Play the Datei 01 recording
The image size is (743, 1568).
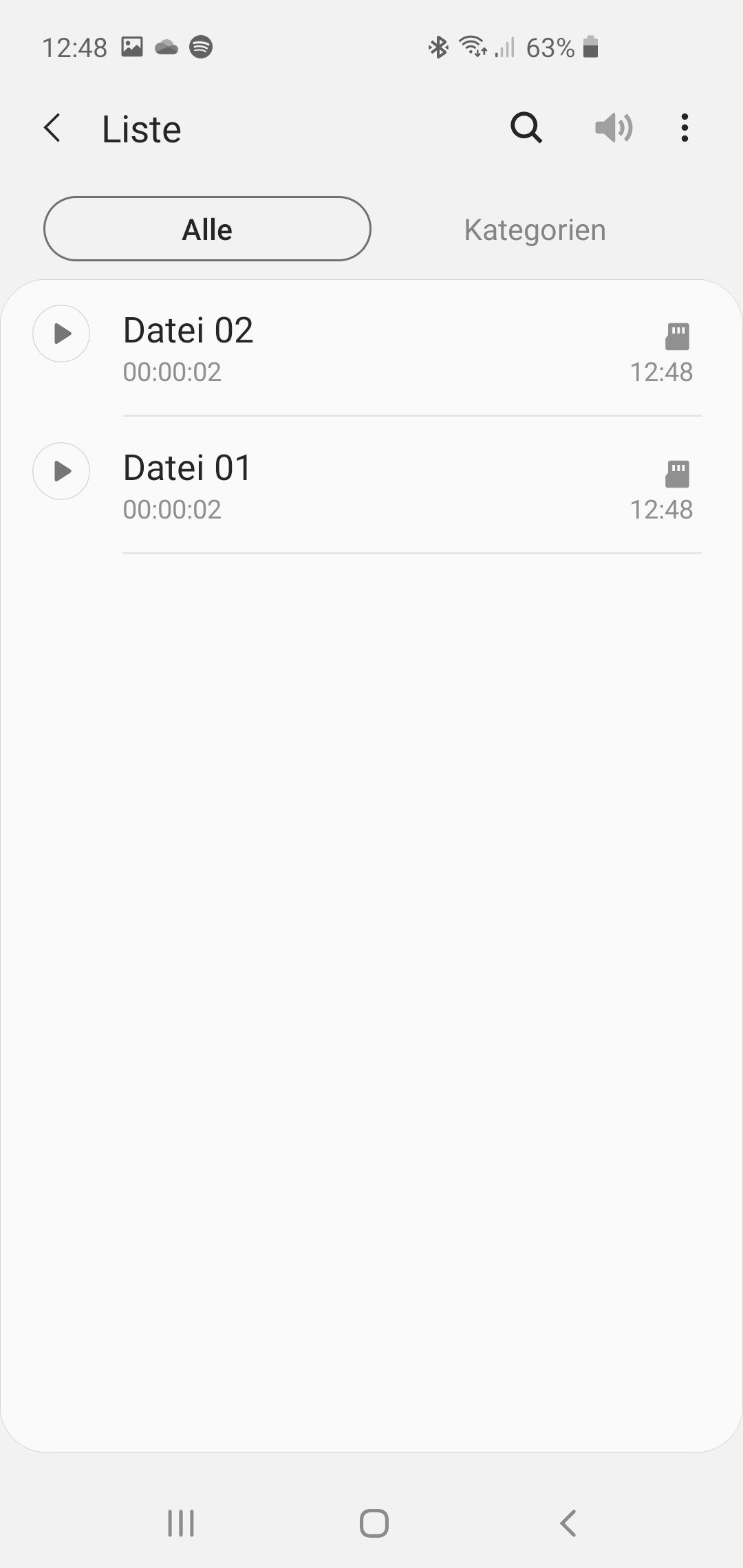point(61,471)
